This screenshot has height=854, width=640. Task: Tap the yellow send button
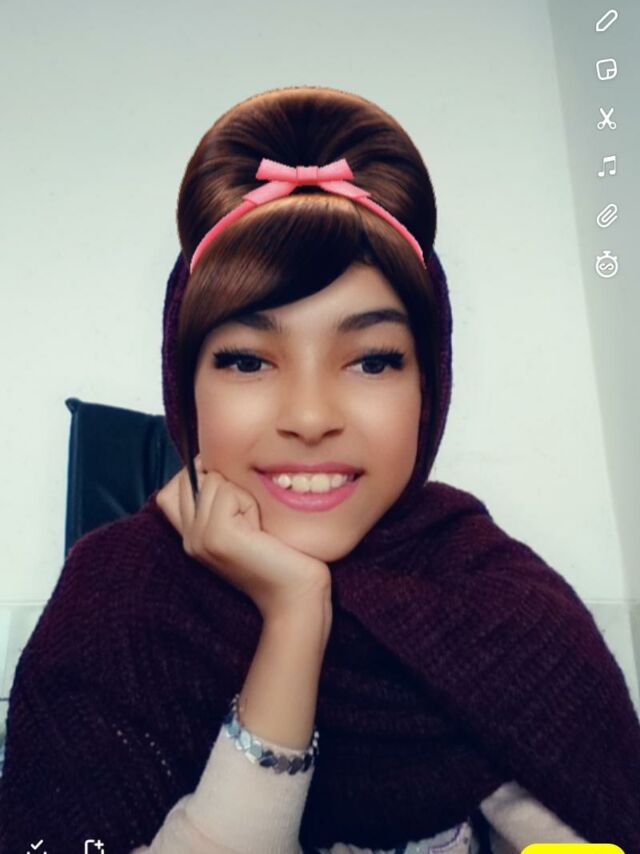[x=571, y=849]
